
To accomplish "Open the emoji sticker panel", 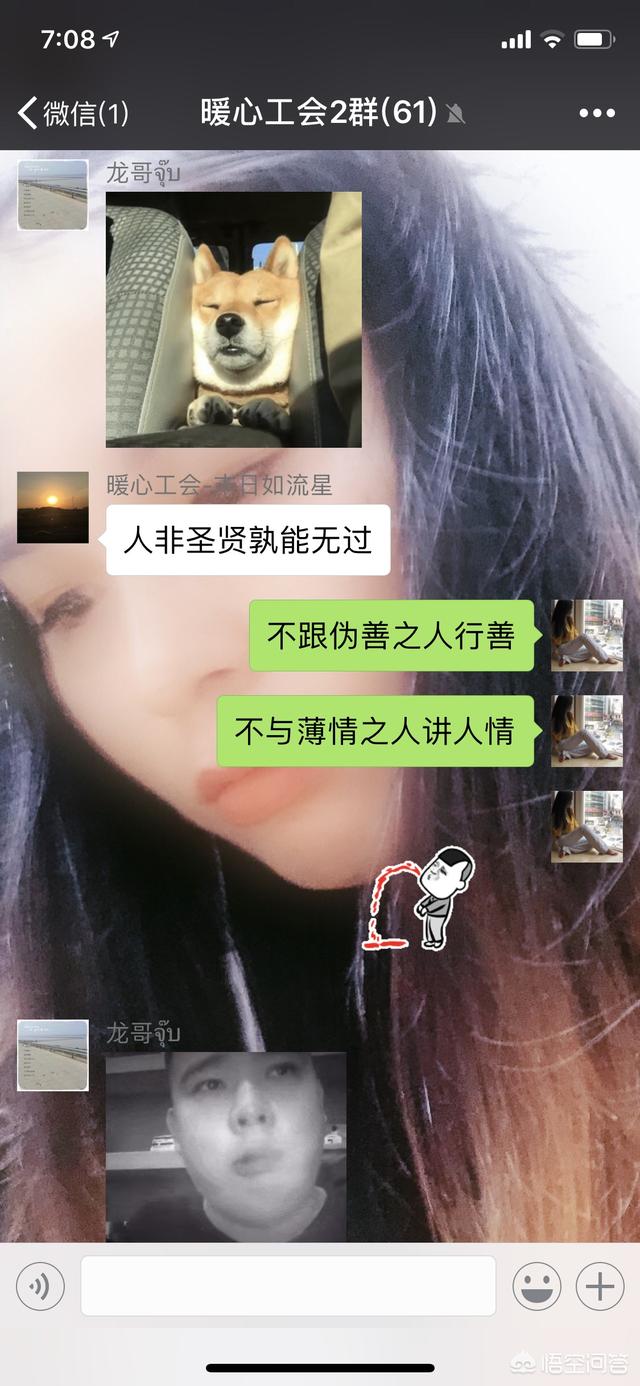I will click(x=537, y=1286).
